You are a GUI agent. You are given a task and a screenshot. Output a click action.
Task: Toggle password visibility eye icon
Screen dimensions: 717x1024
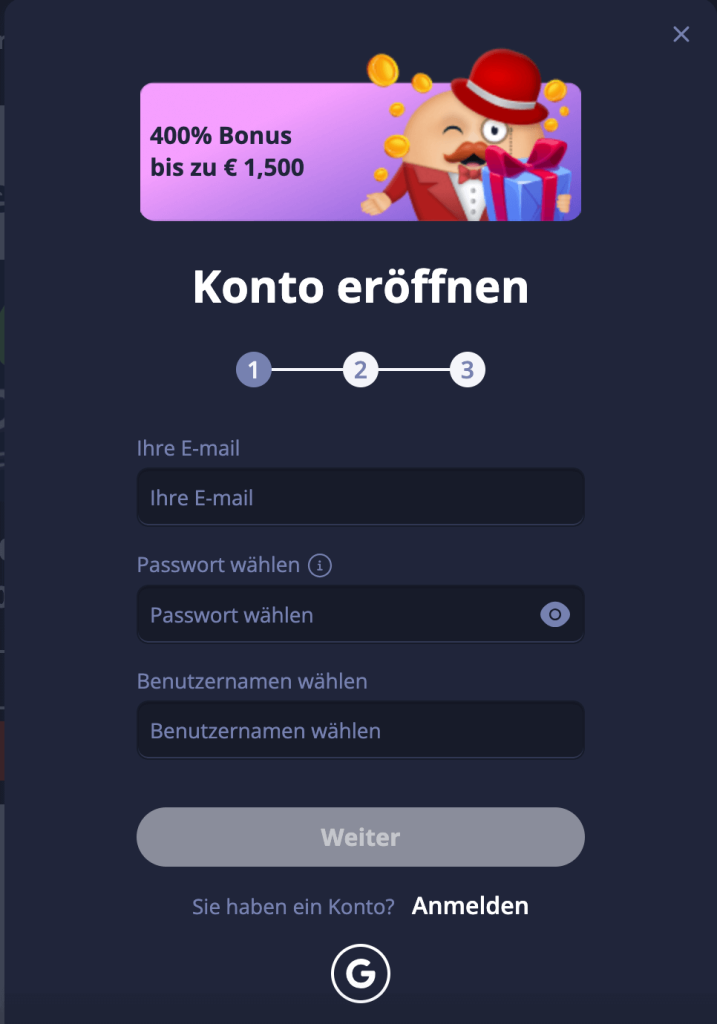point(555,615)
